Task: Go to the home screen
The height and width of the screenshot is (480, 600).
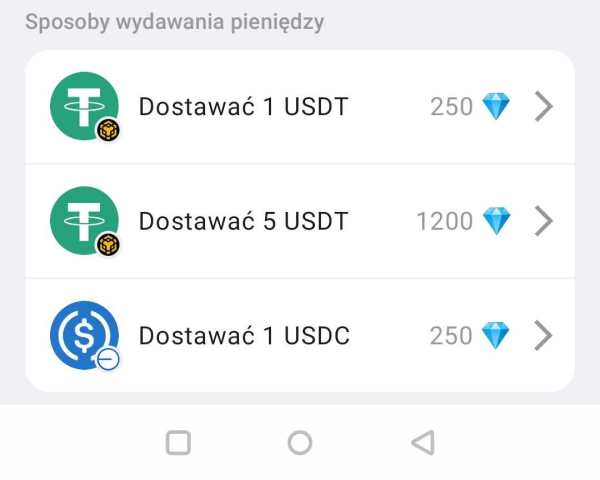Action: 299,442
